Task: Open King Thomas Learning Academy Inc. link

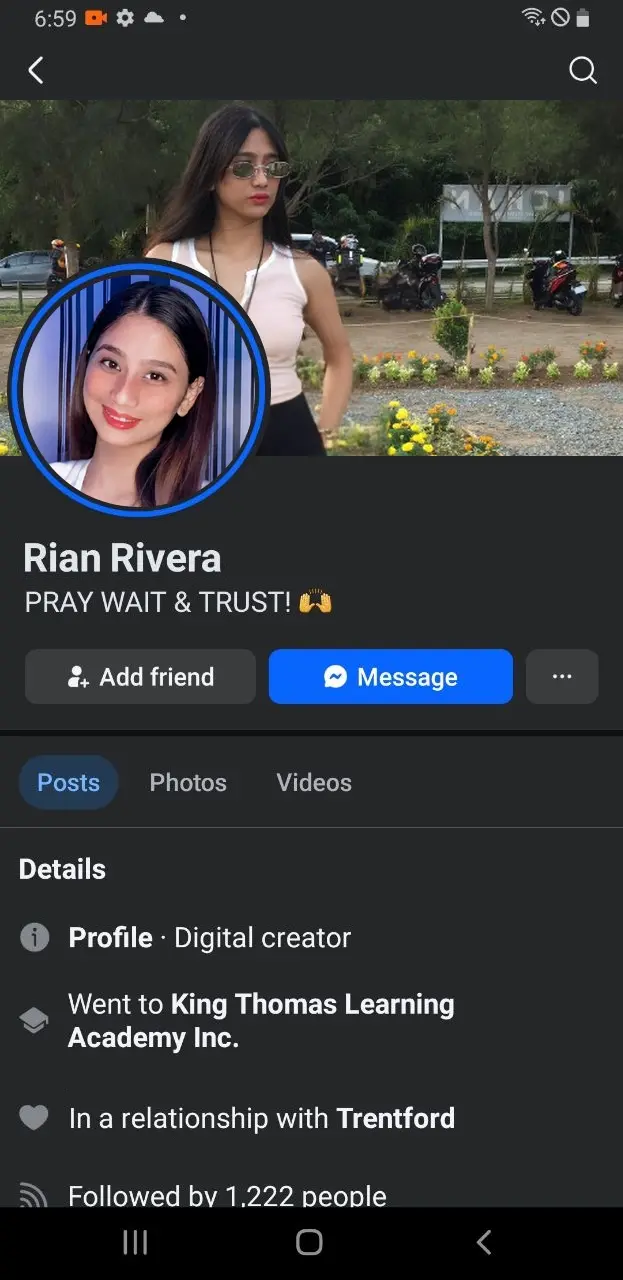Action: click(261, 1021)
